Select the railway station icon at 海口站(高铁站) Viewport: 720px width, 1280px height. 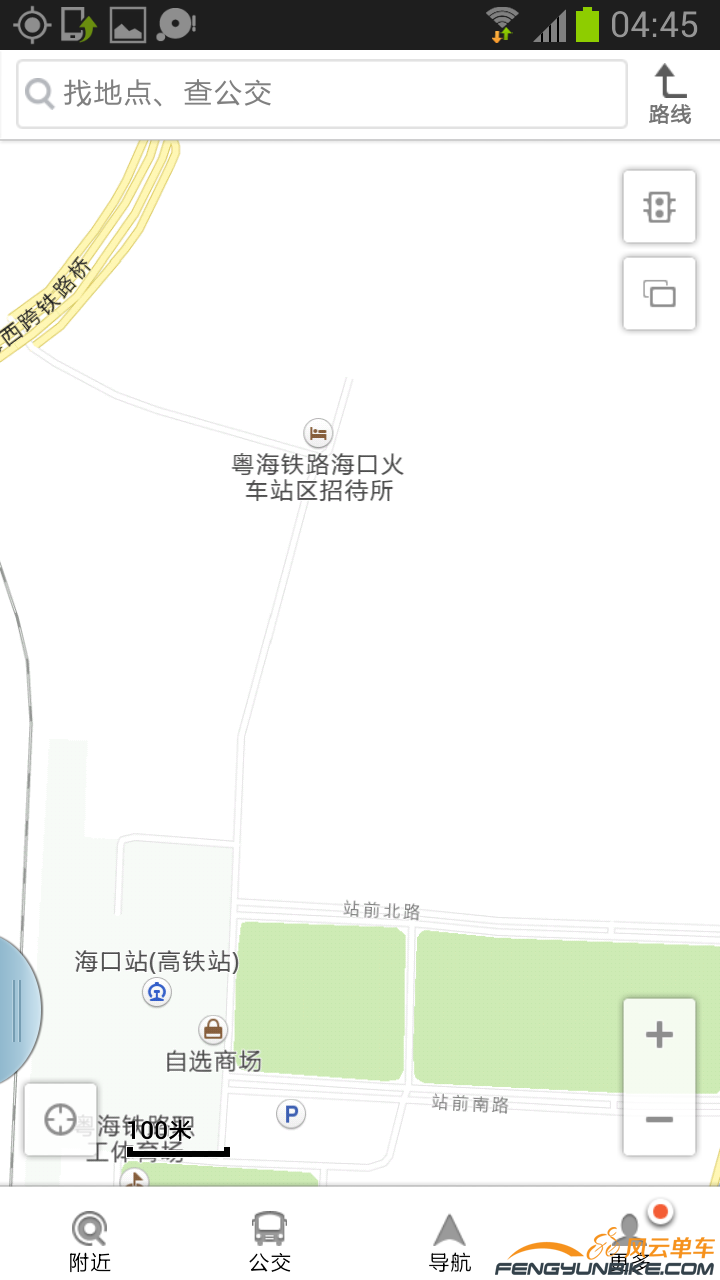157,992
